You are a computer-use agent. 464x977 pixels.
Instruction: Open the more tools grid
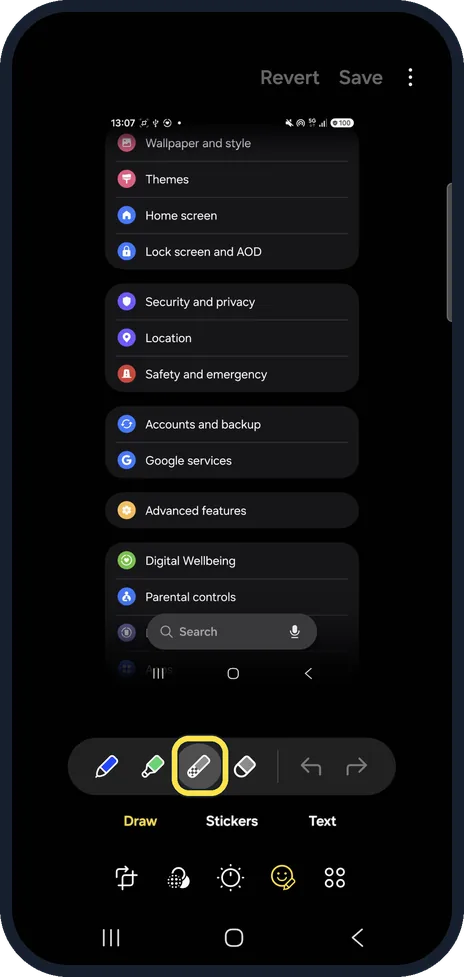pos(335,877)
